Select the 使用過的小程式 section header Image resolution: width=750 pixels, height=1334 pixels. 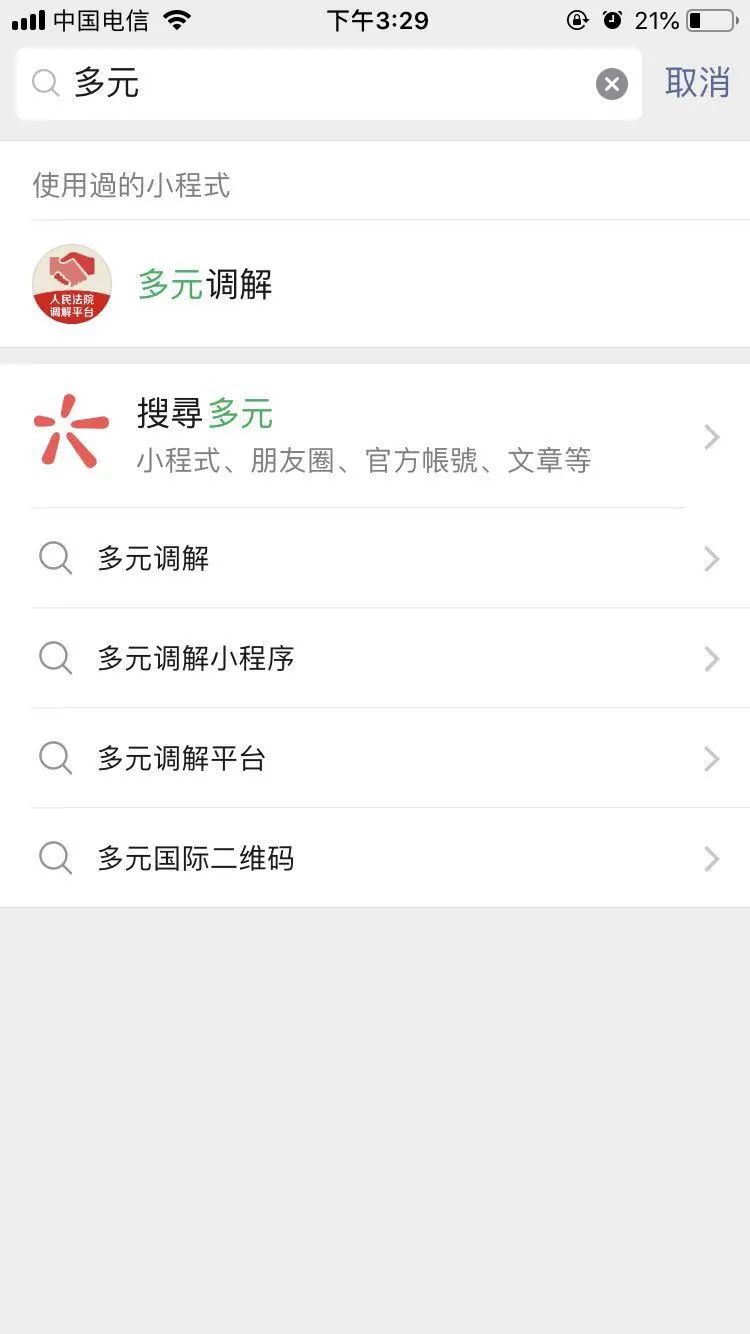point(130,186)
